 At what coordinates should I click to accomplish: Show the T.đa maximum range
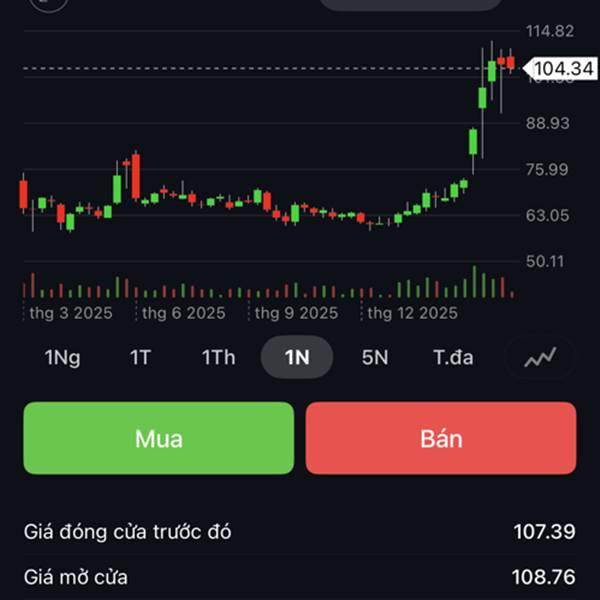(453, 357)
